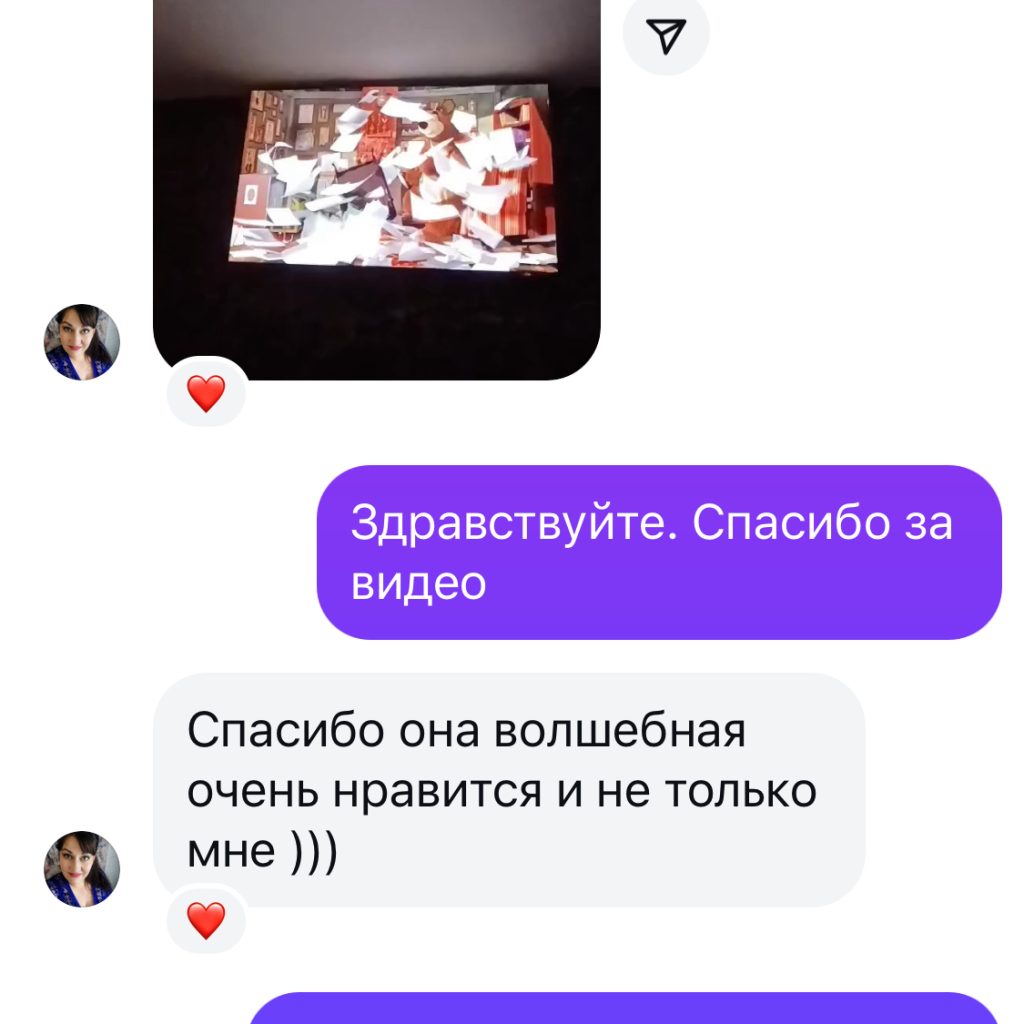Open the sender's avatar beside the video
Screen dimensions: 1024x1024
pos(82,343)
